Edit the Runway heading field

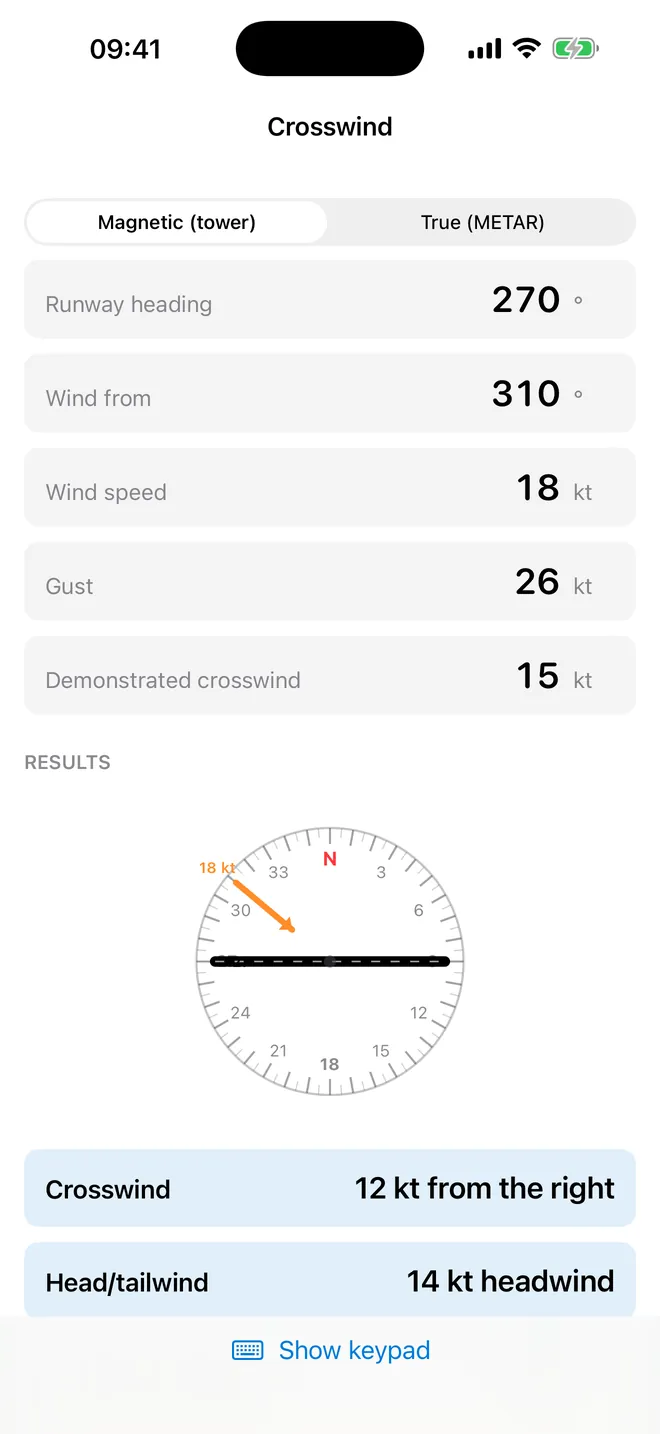pos(330,300)
